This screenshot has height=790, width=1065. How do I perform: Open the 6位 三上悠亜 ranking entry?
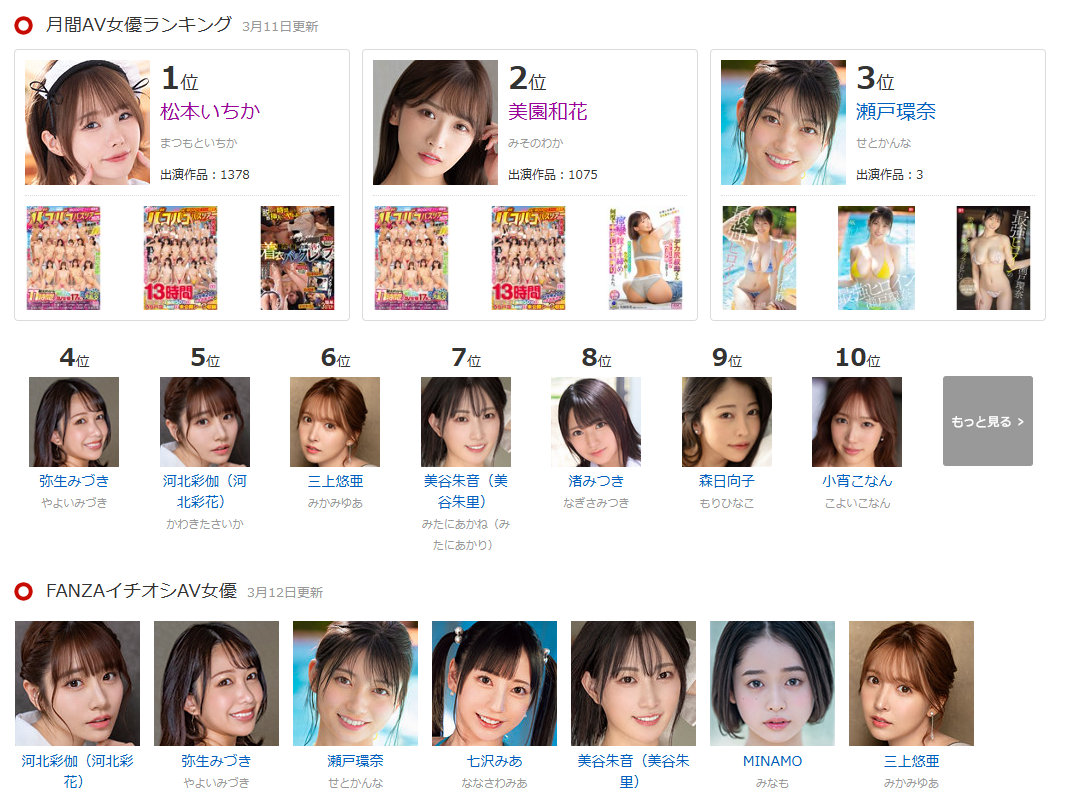(335, 481)
